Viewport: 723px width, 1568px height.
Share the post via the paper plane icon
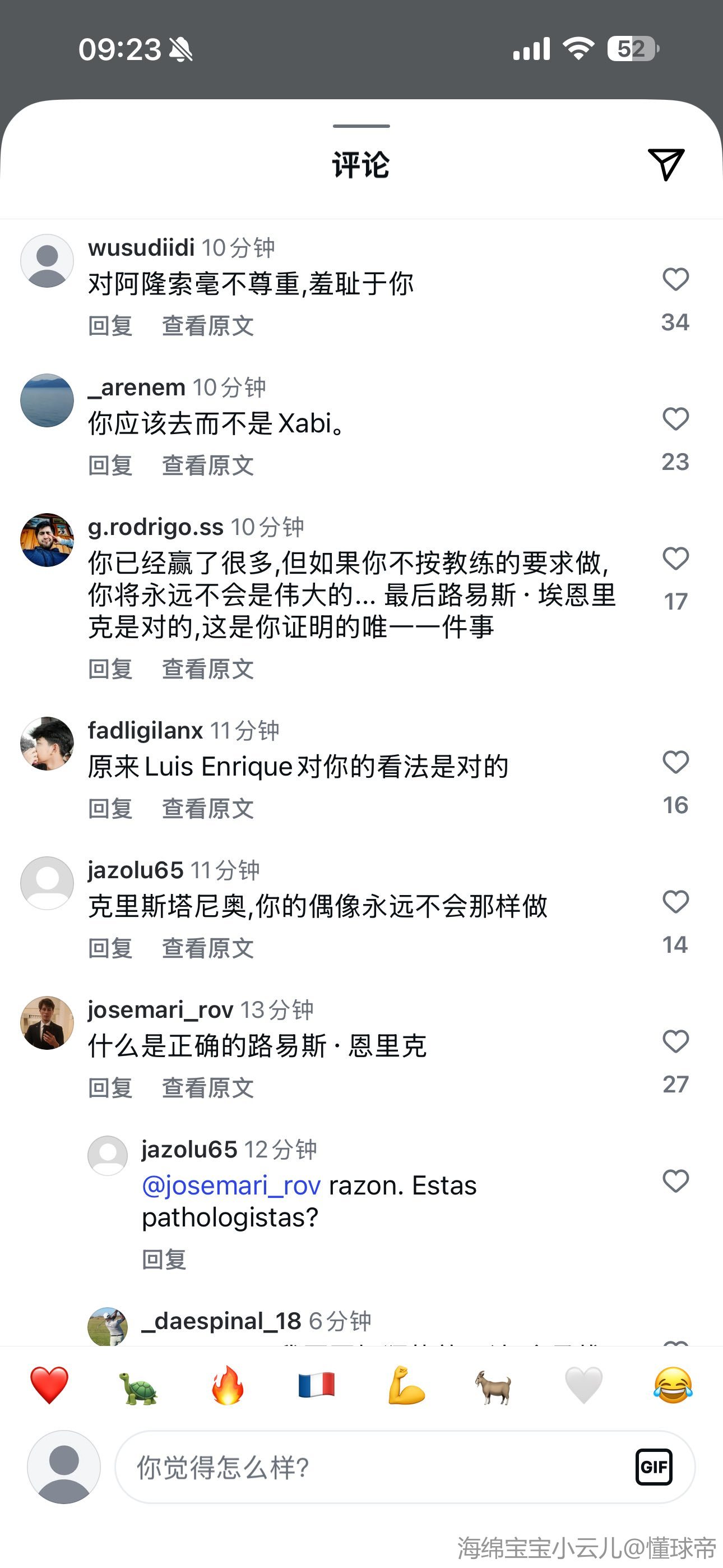pyautogui.click(x=666, y=164)
